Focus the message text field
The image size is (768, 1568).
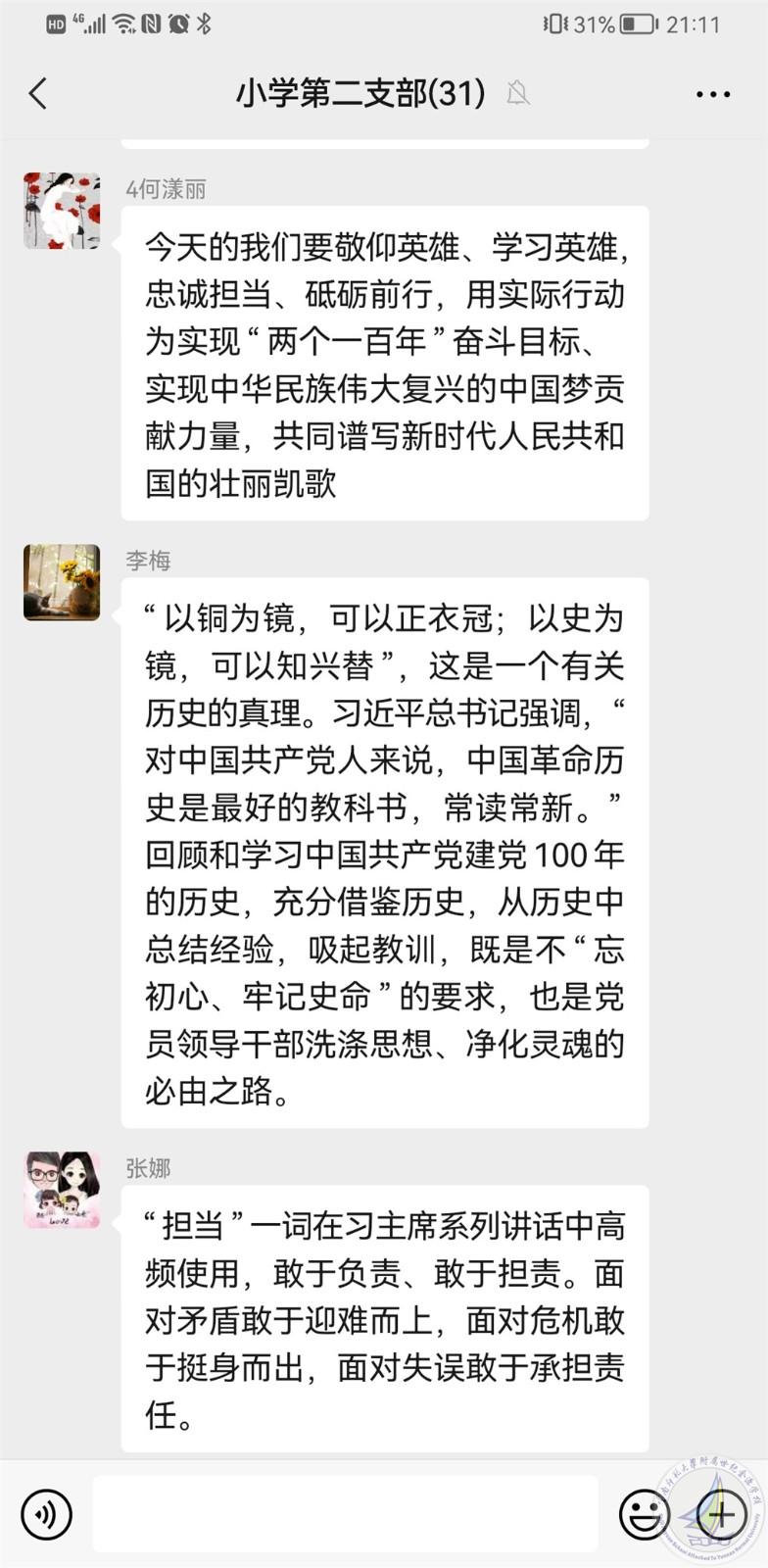pos(345,1514)
